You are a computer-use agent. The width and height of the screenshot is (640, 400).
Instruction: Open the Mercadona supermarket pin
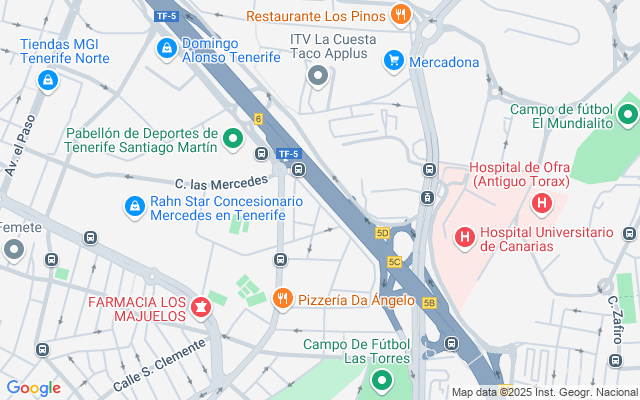(395, 62)
